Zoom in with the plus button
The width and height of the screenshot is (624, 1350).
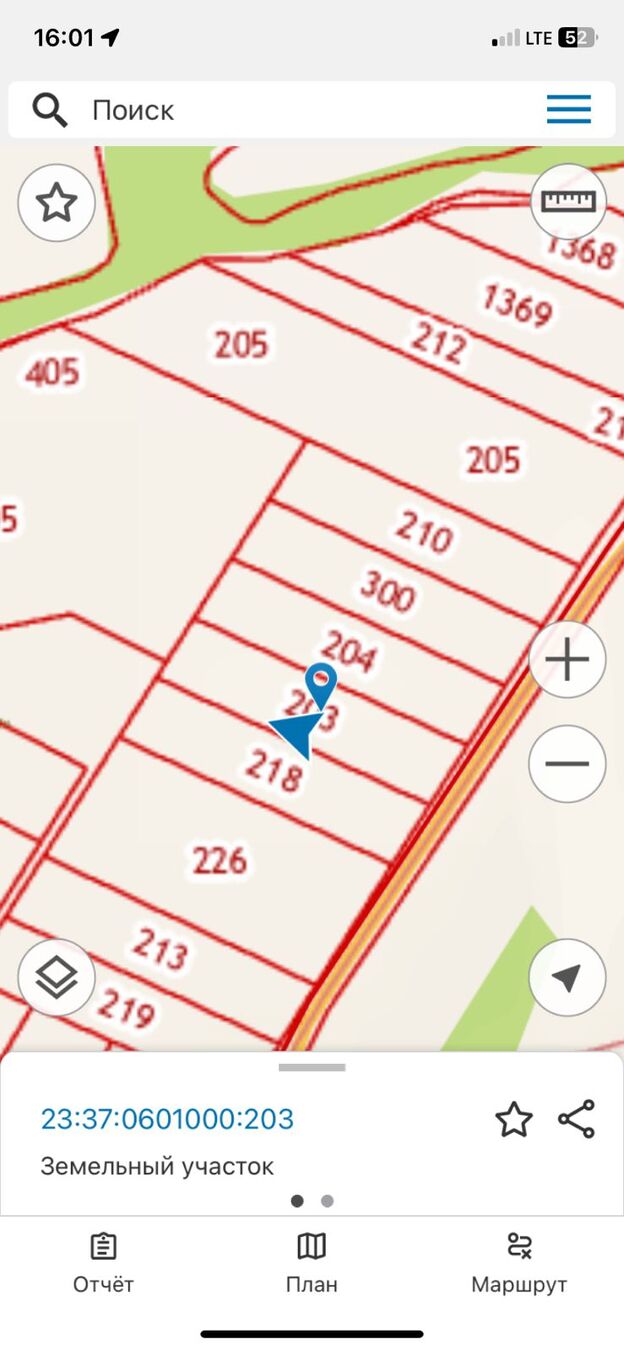tap(567, 660)
